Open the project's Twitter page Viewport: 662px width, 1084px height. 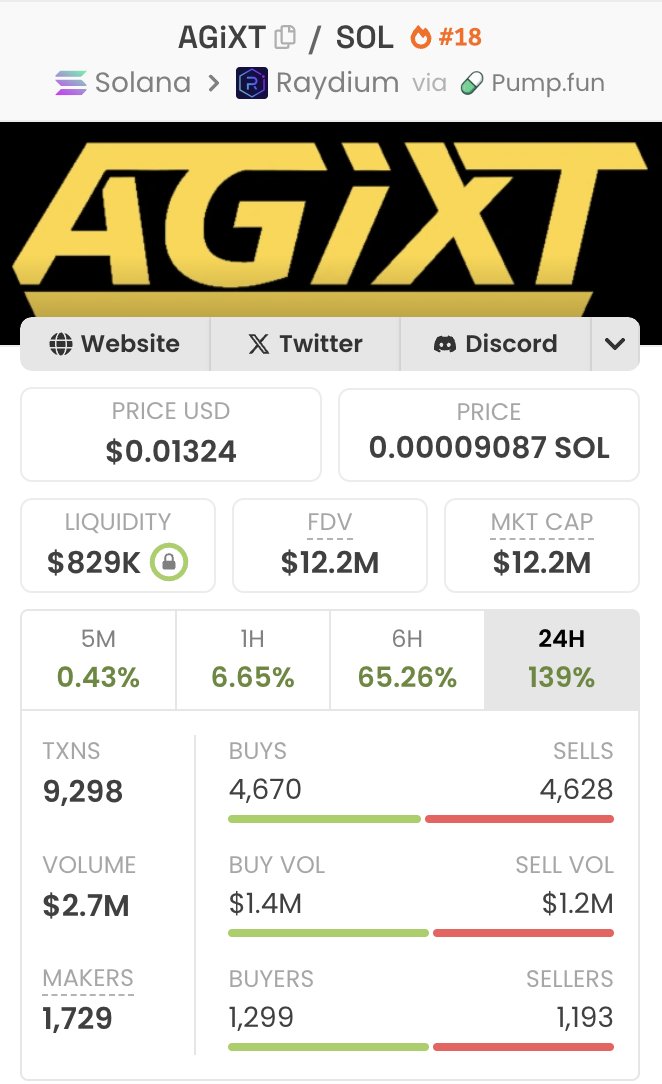pyautogui.click(x=305, y=344)
